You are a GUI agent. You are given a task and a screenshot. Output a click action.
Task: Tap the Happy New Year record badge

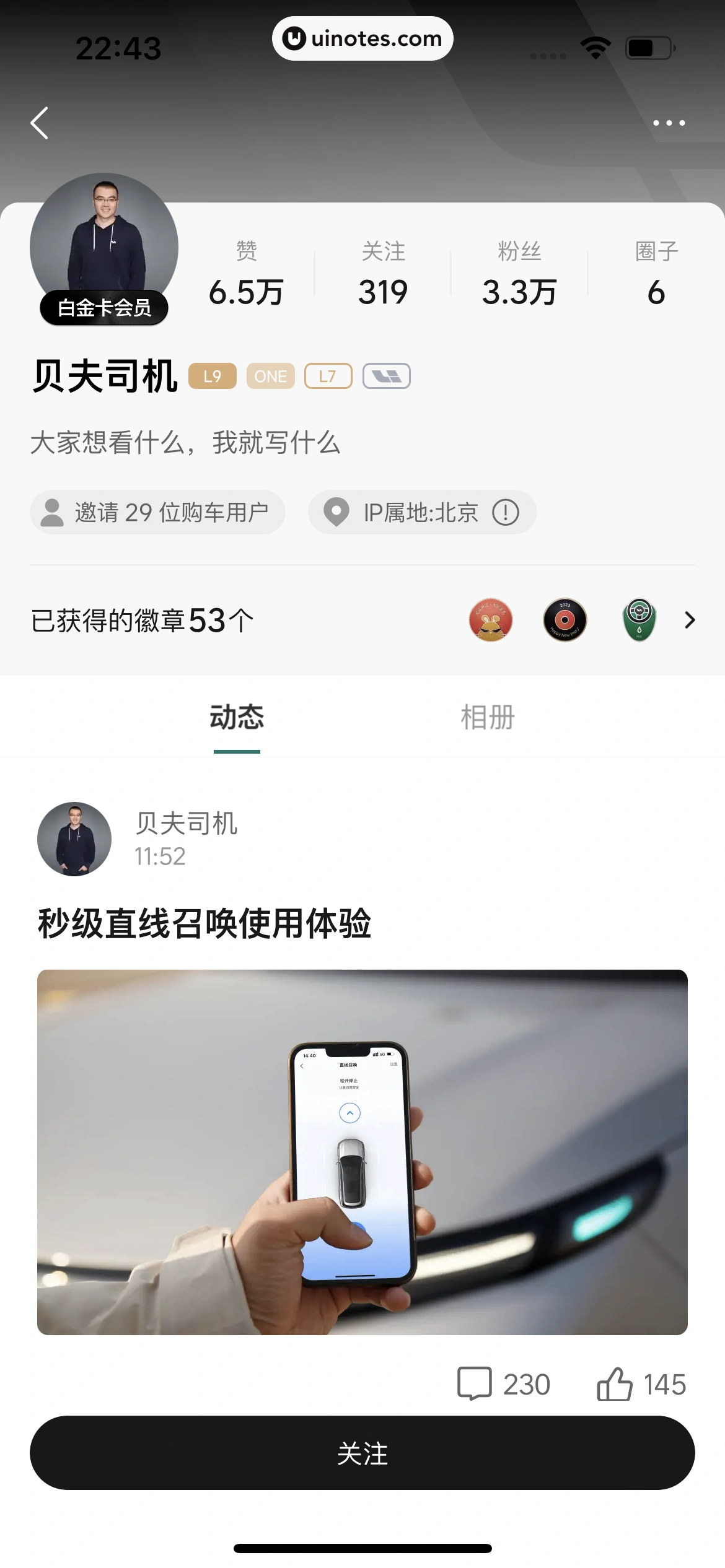pyautogui.click(x=565, y=620)
